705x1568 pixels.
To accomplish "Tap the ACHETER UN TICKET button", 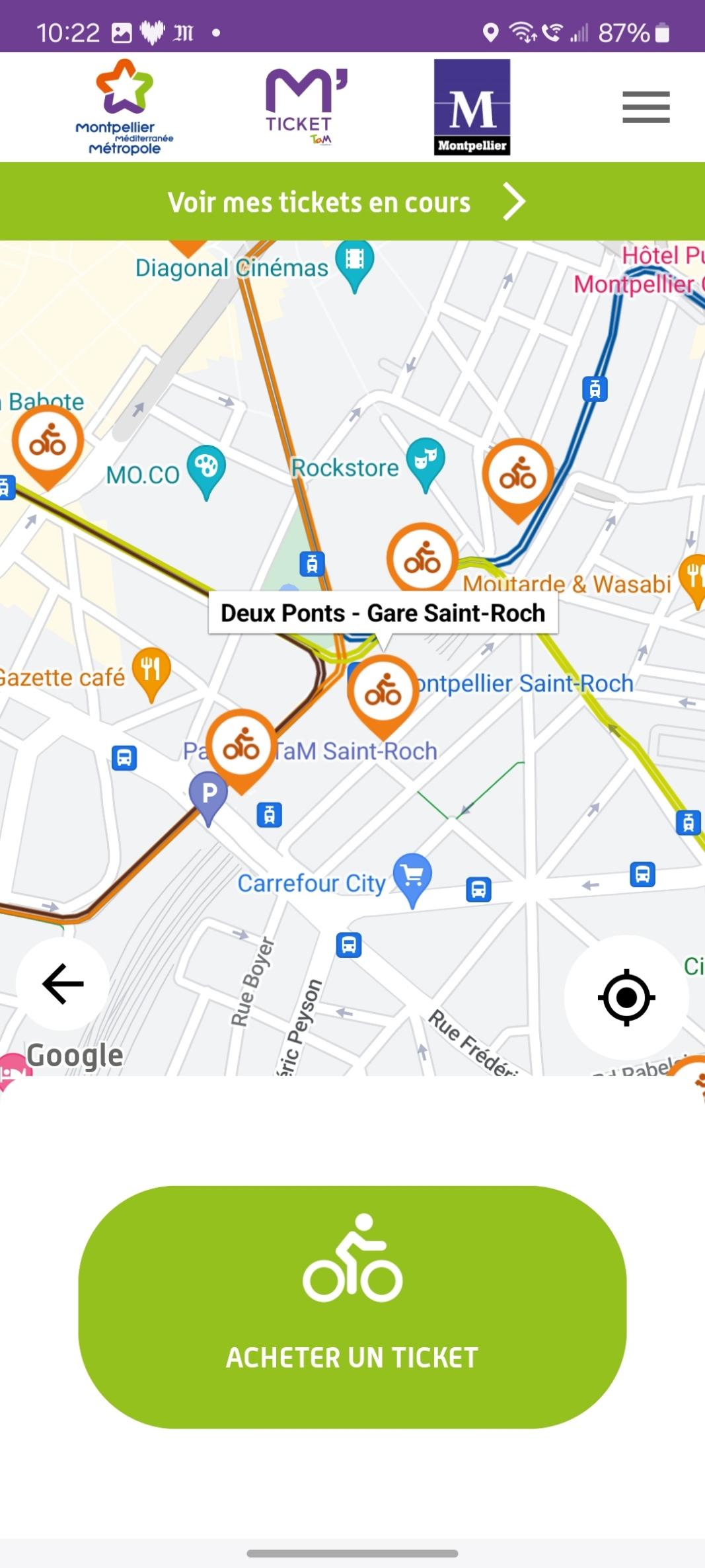I will (352, 1307).
